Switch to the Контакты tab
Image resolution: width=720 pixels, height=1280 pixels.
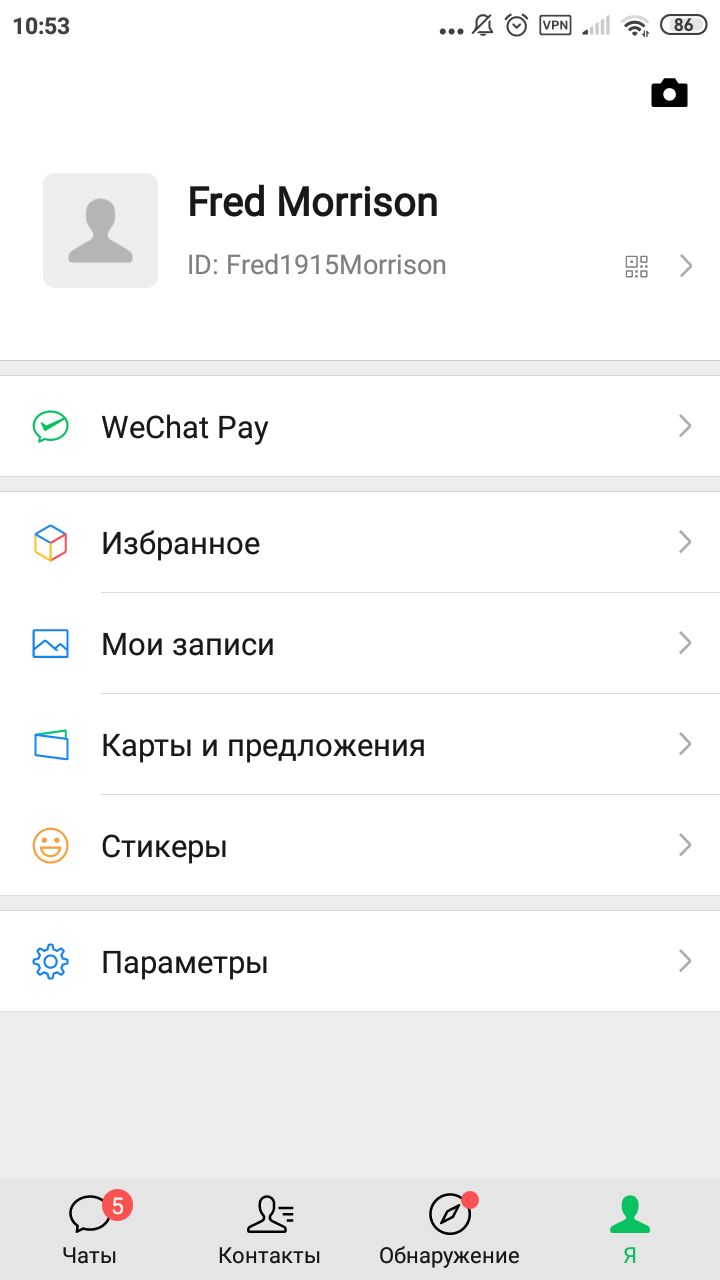(x=270, y=1229)
